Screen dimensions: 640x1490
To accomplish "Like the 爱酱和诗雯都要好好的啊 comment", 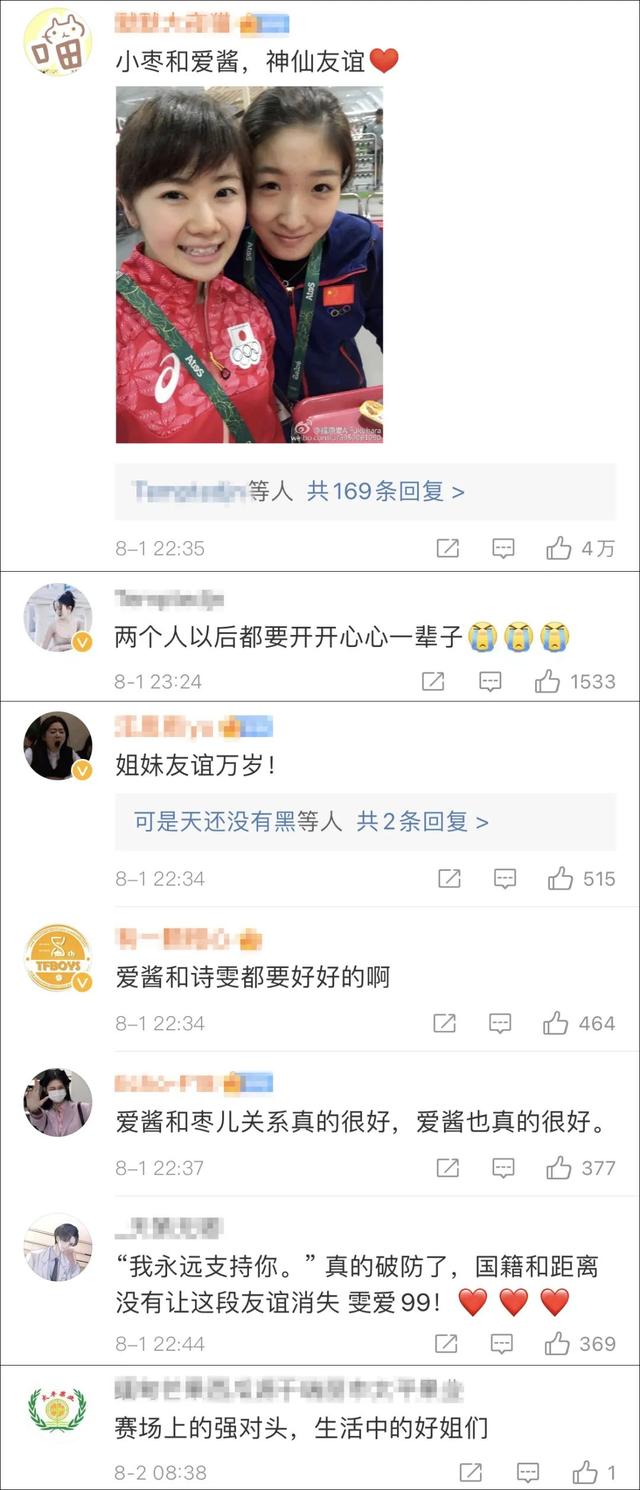I will tap(555, 1023).
